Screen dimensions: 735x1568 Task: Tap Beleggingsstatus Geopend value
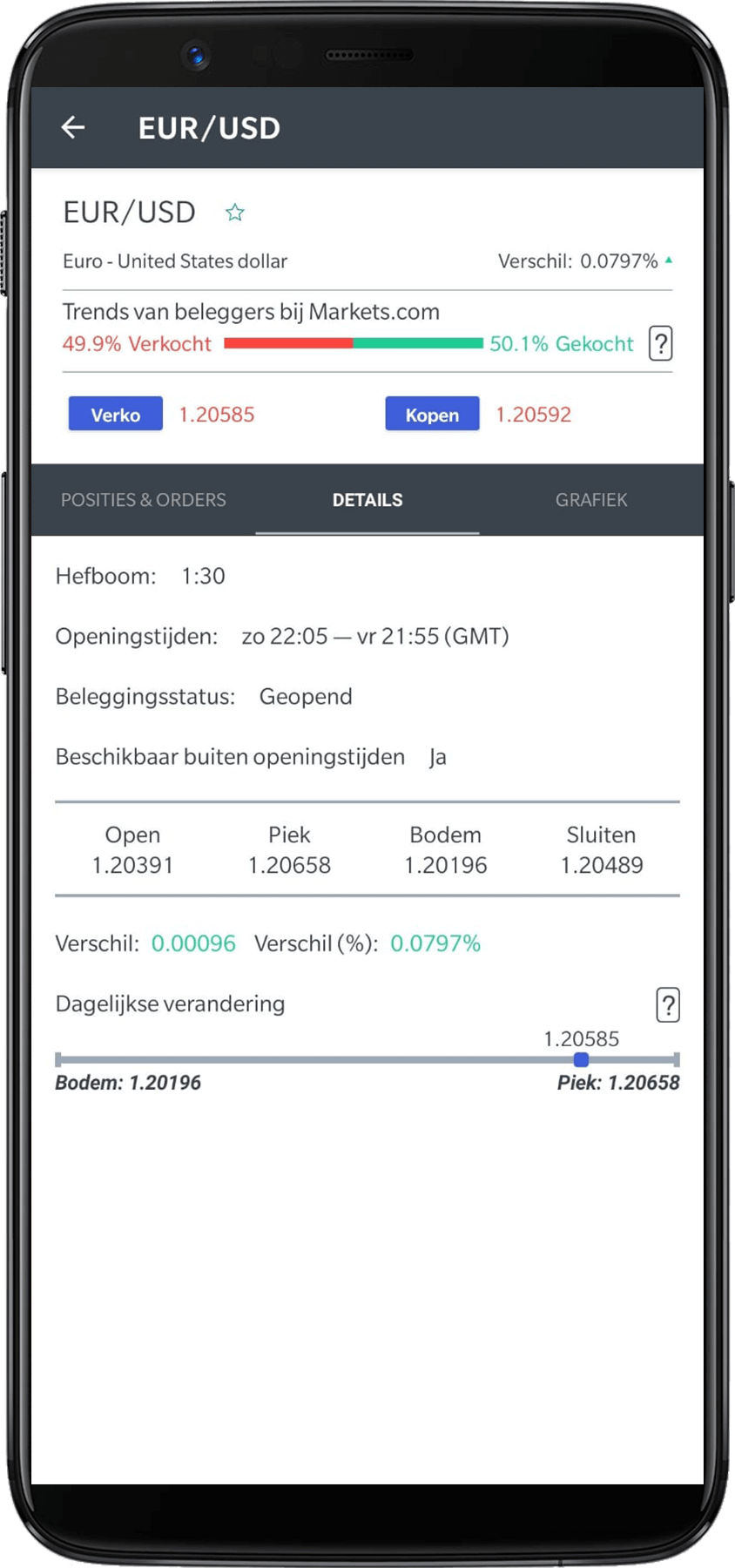click(306, 696)
